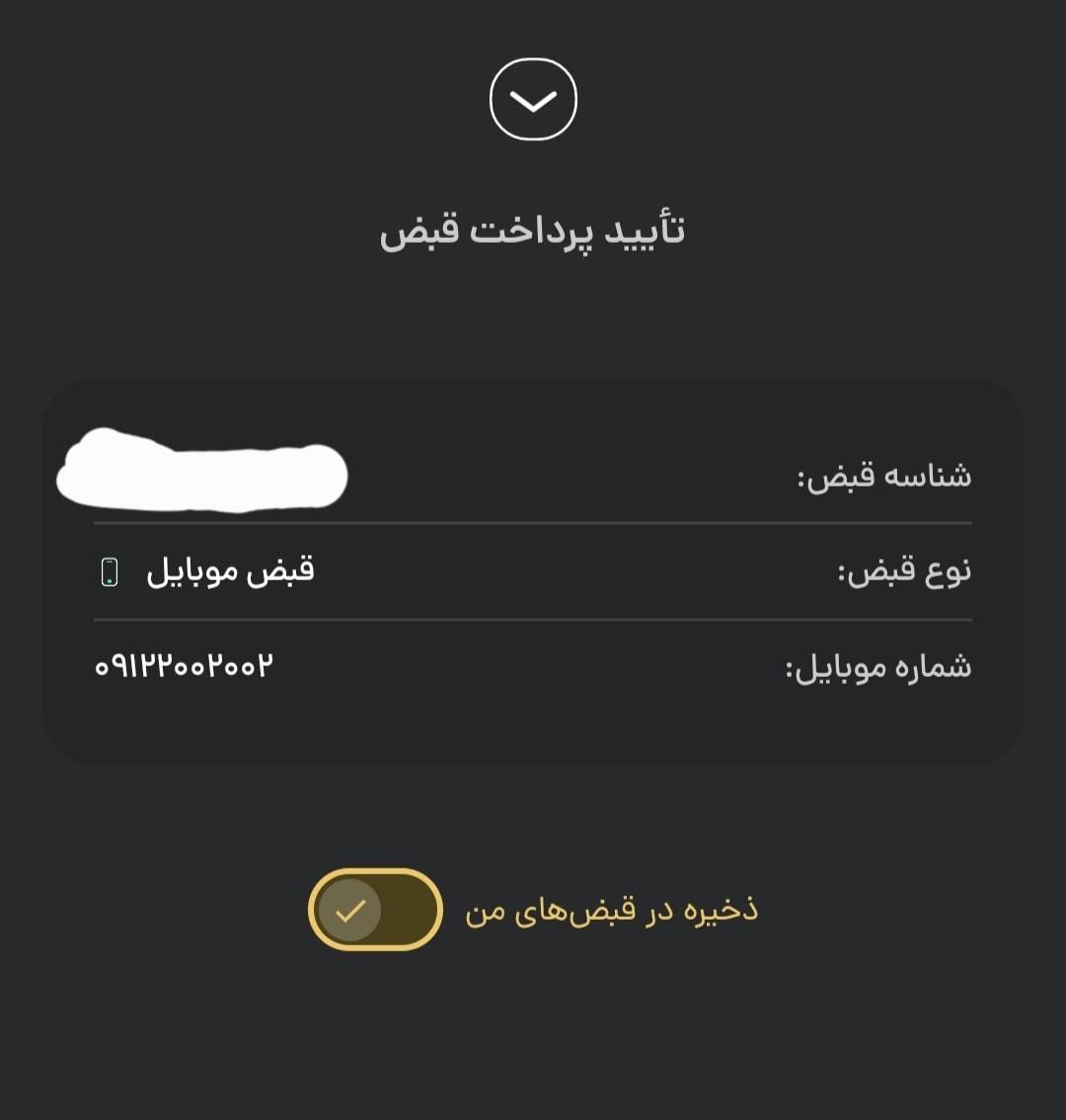
Task: Disable the ذخیره در قبض‌های من switch
Action: (x=375, y=910)
